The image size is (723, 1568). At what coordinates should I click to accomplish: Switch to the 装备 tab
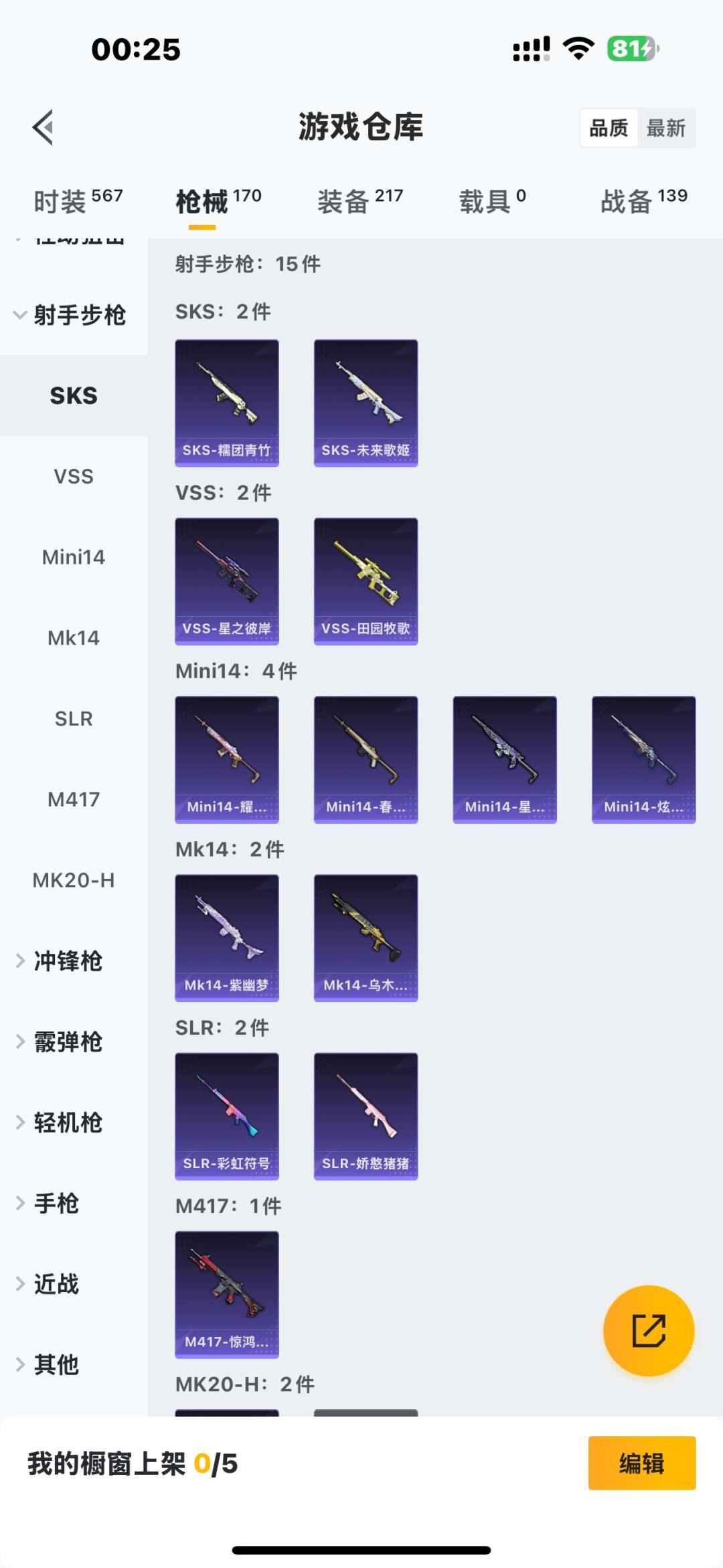[x=359, y=201]
